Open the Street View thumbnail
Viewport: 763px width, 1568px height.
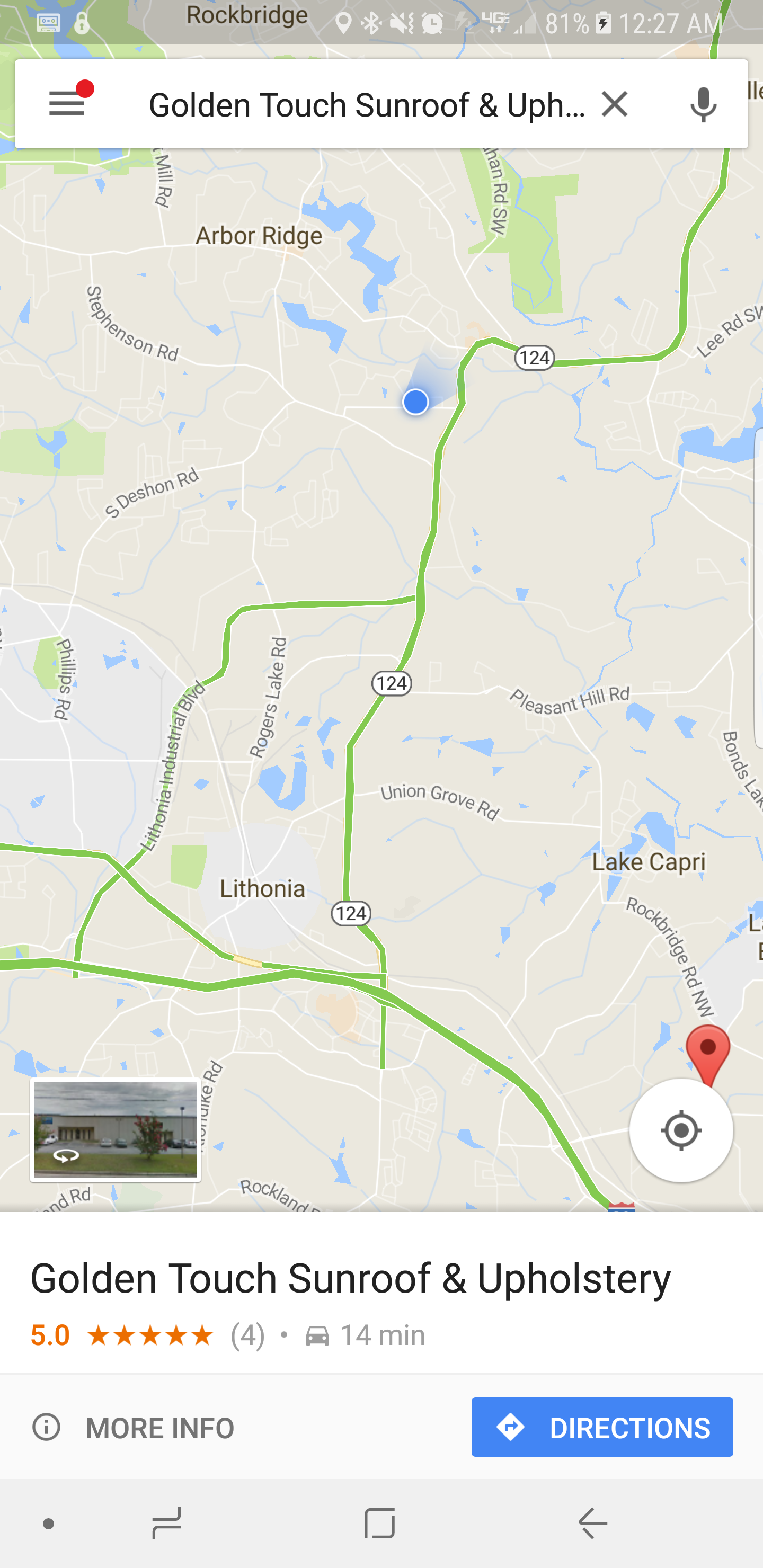point(116,1130)
